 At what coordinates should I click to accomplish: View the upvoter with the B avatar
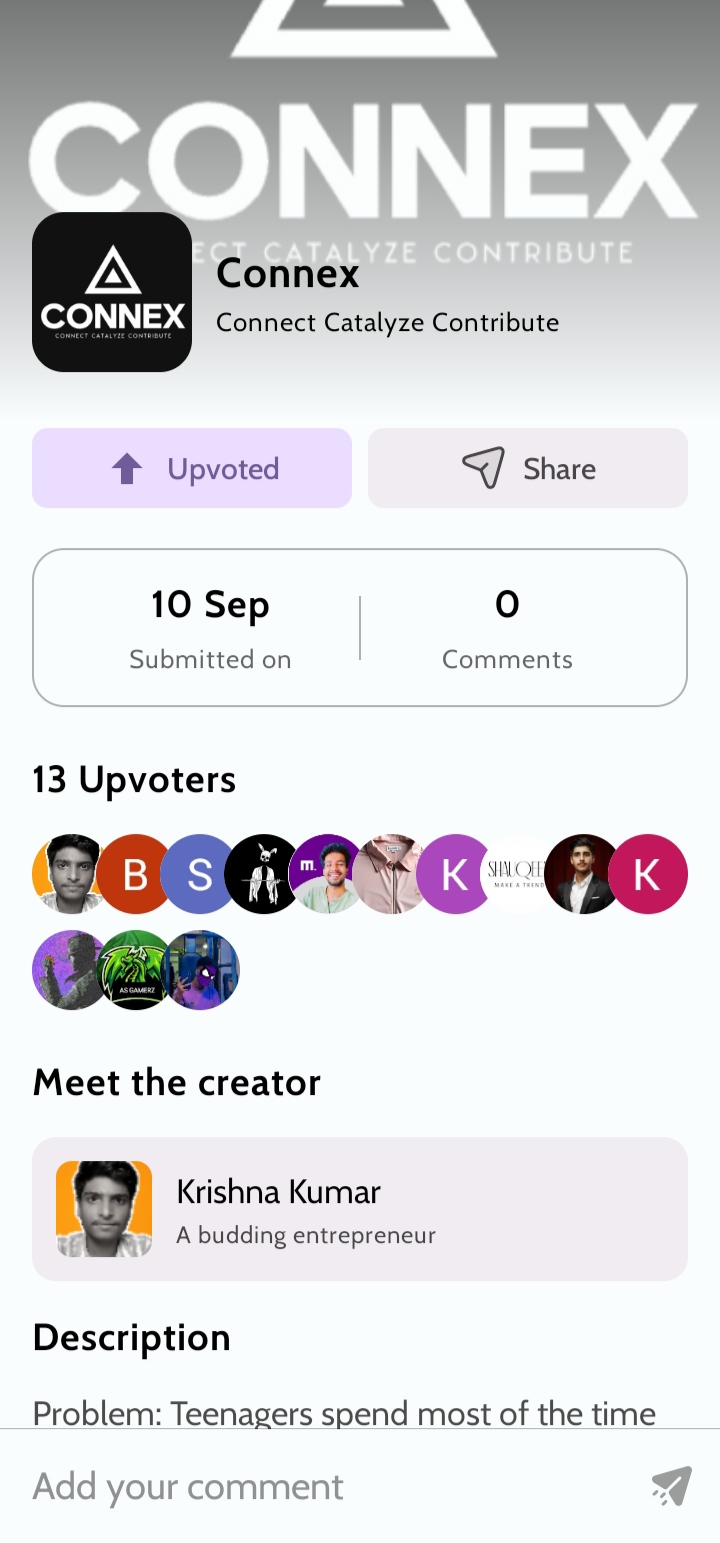(135, 875)
